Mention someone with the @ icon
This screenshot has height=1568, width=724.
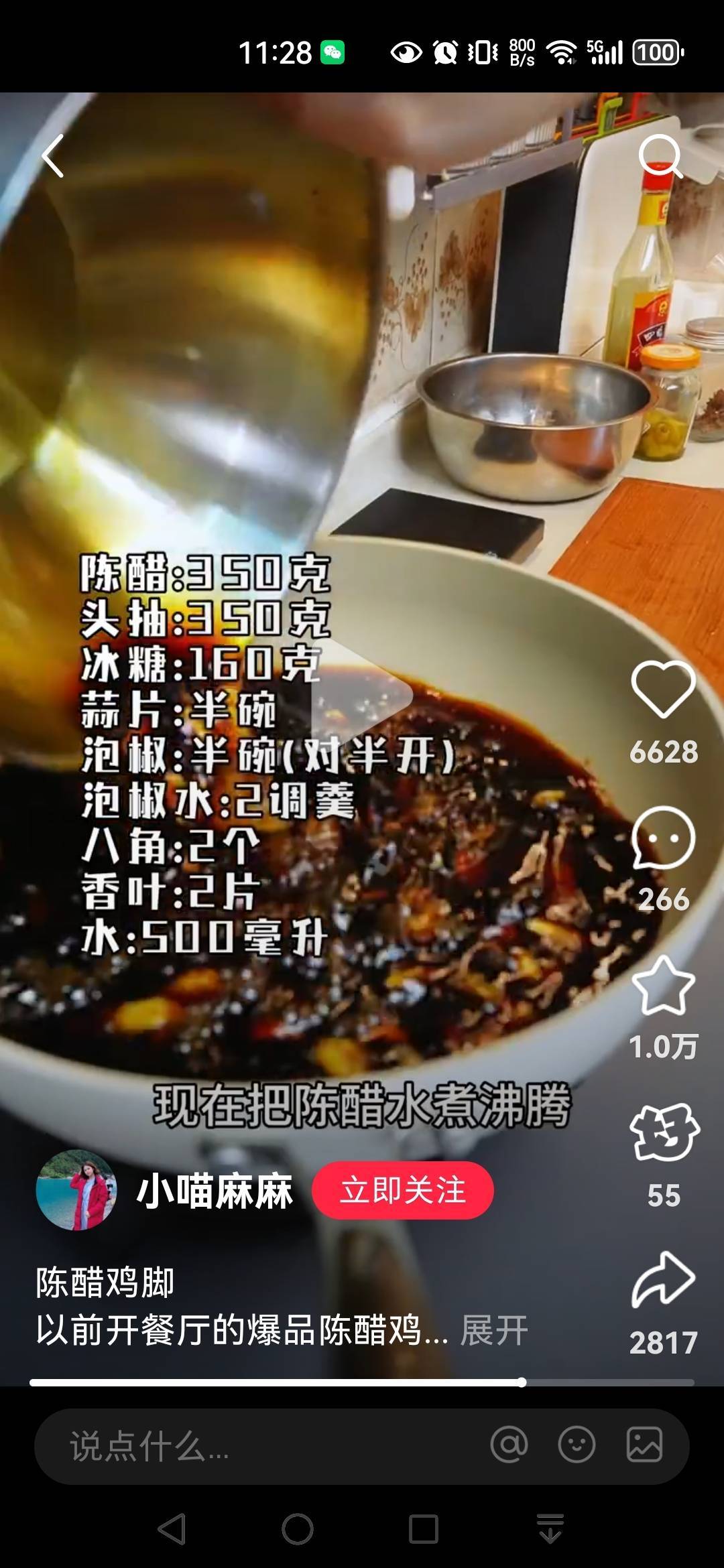pyautogui.click(x=509, y=1445)
